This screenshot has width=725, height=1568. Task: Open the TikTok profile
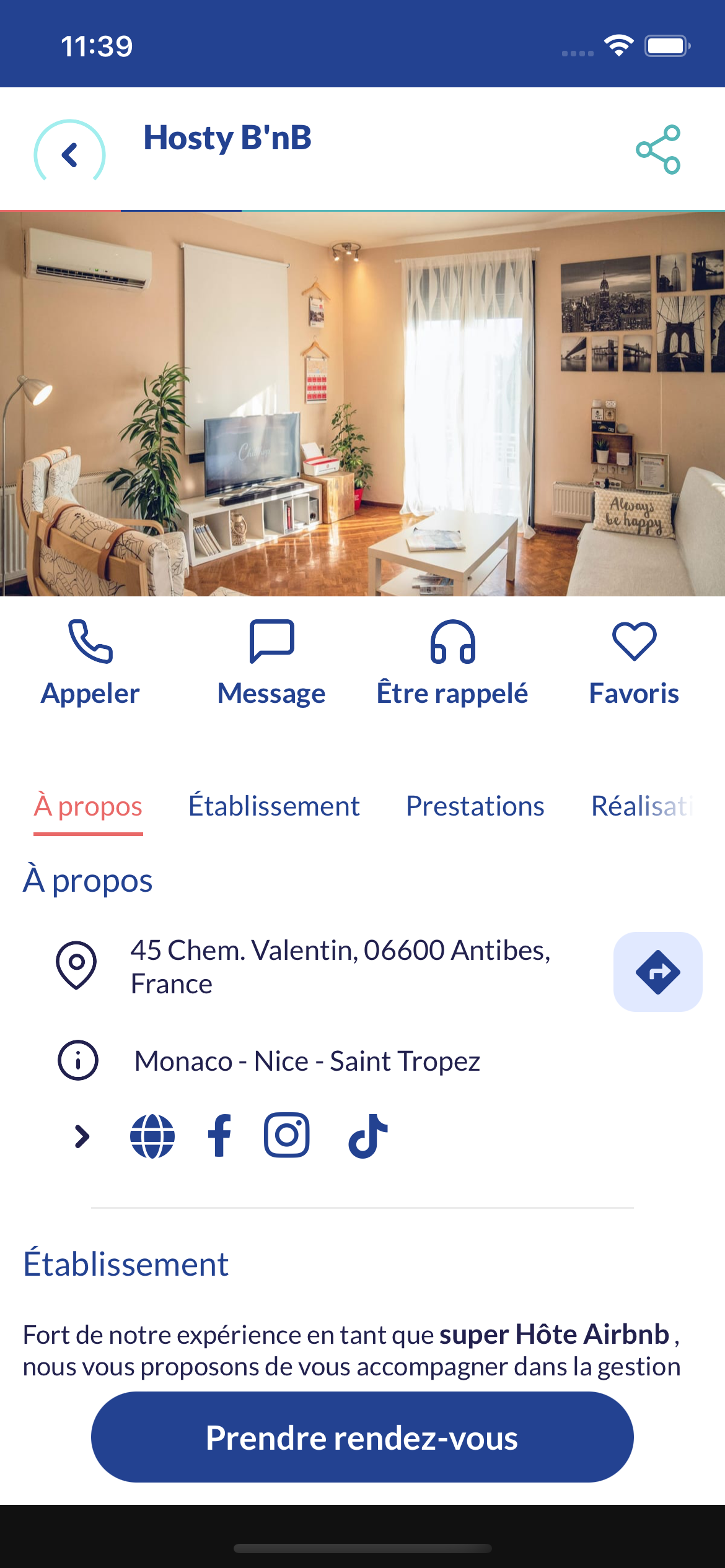point(368,1136)
